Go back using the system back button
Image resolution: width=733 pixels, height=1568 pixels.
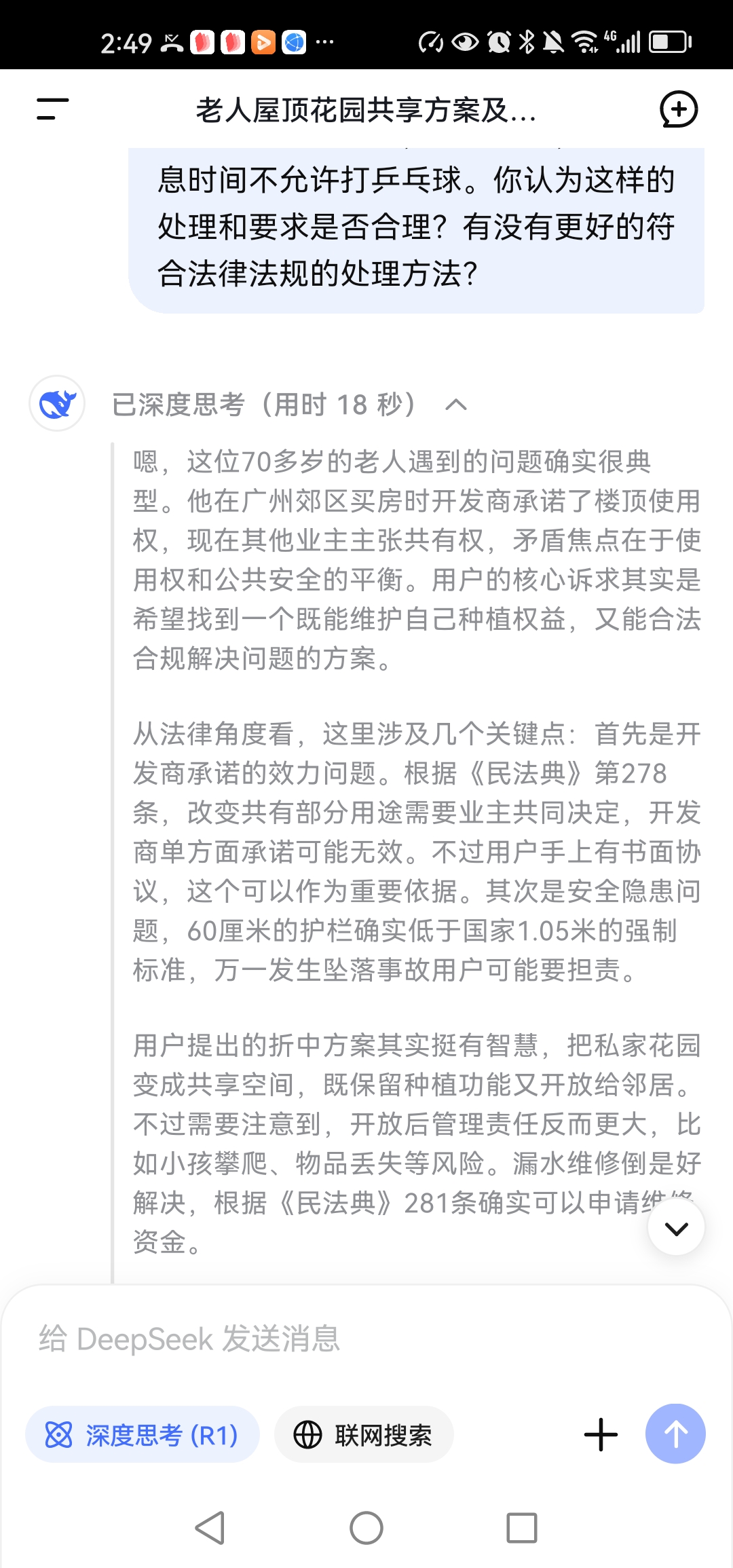point(210,1528)
